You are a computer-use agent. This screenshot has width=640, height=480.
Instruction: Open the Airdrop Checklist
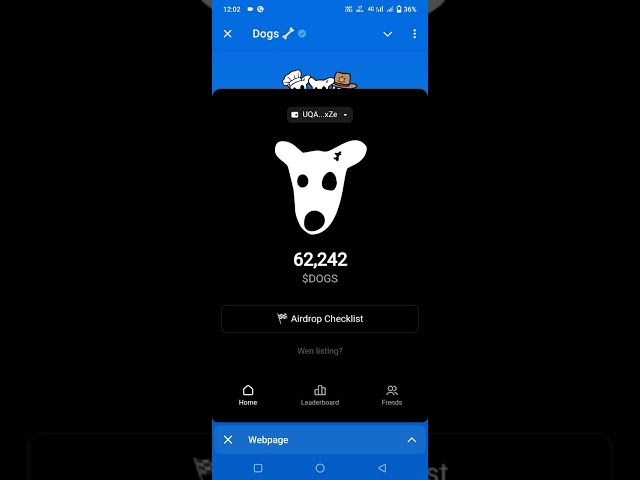320,319
